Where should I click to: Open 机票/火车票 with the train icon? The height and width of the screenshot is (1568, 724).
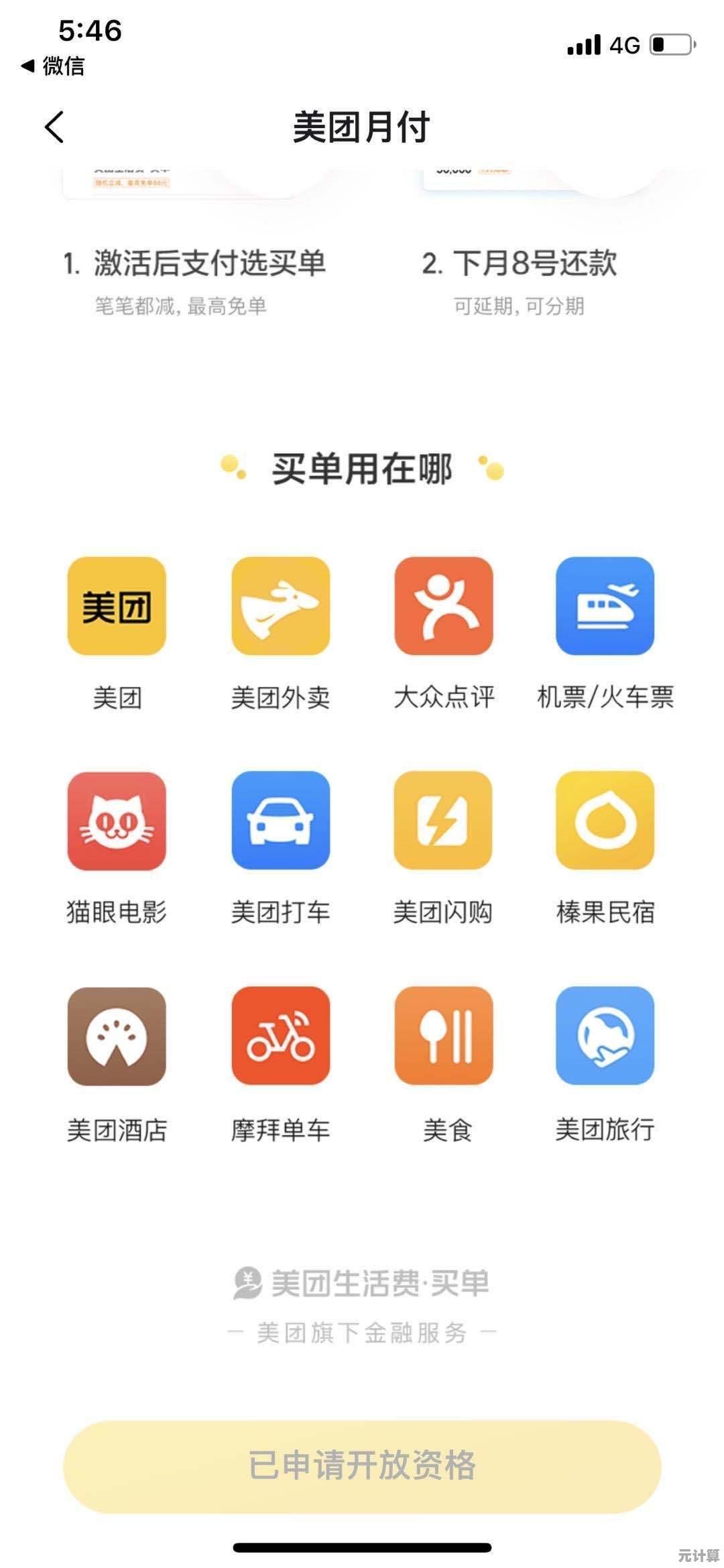tap(605, 605)
